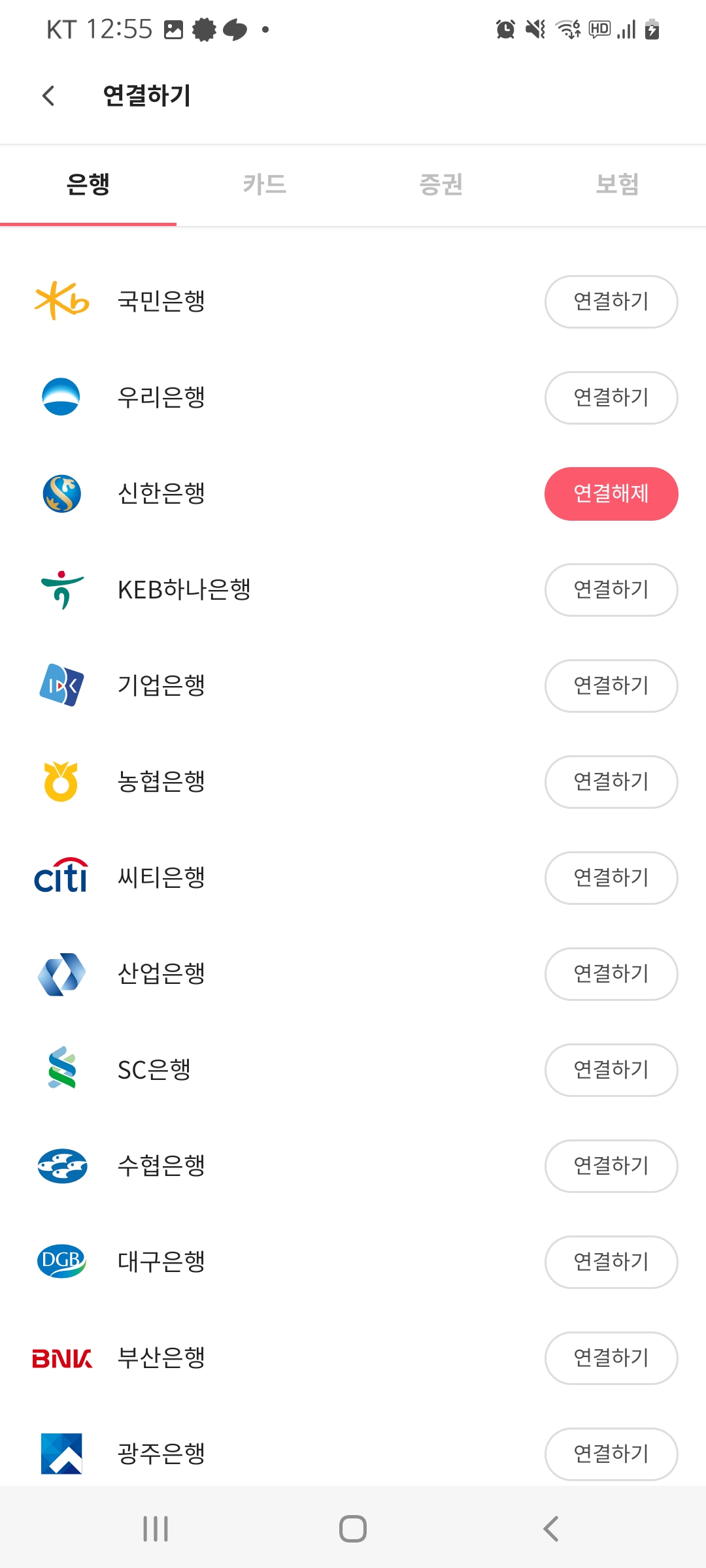Go back using the top-left arrow
The width and height of the screenshot is (706, 1568).
[48, 95]
